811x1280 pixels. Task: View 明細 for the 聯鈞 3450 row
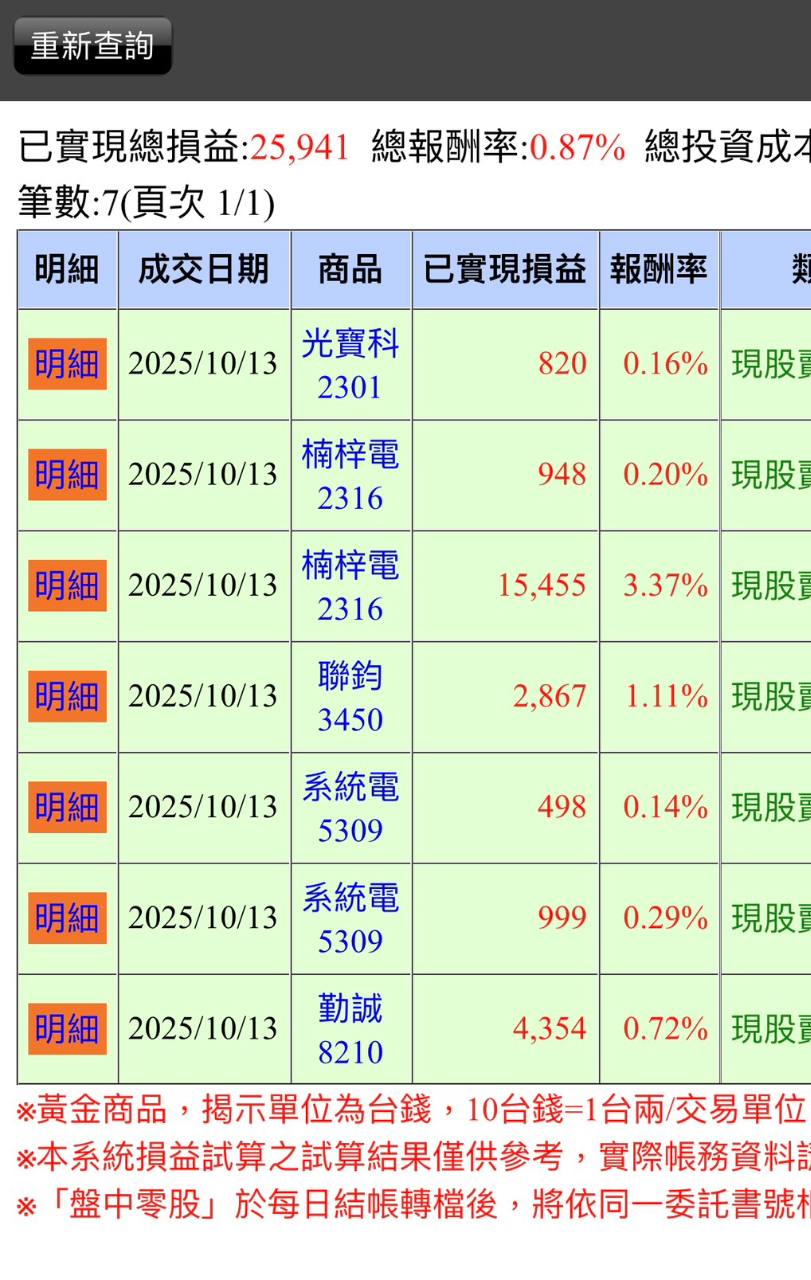(x=67, y=698)
